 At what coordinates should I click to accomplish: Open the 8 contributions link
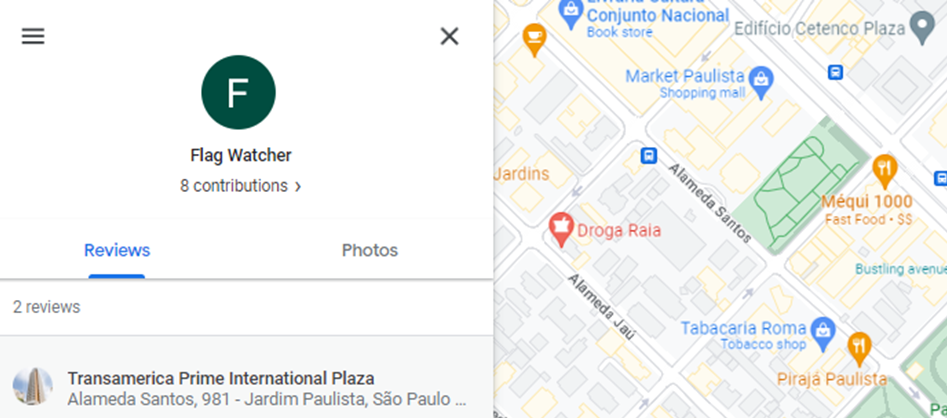coord(240,186)
